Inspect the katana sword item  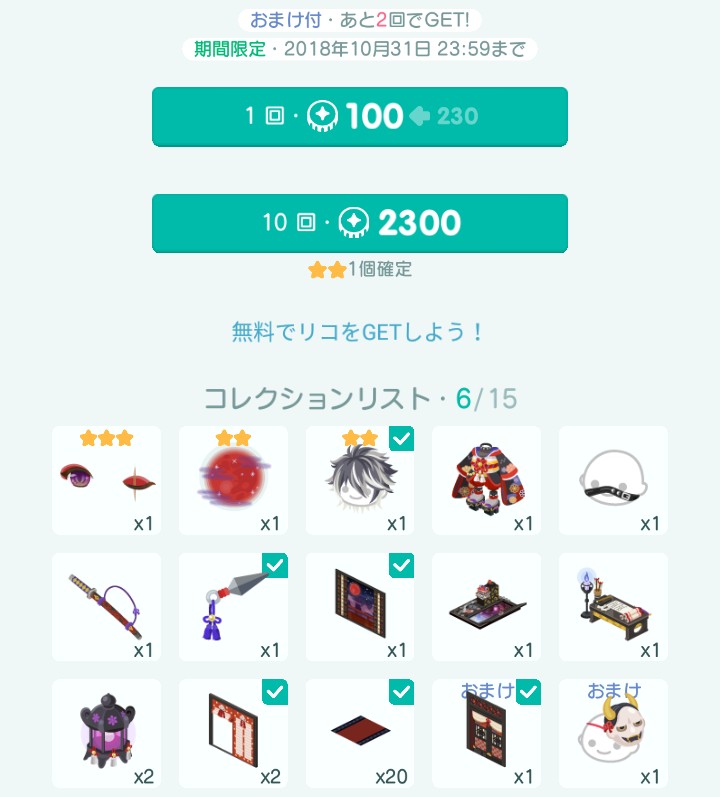tap(106, 608)
